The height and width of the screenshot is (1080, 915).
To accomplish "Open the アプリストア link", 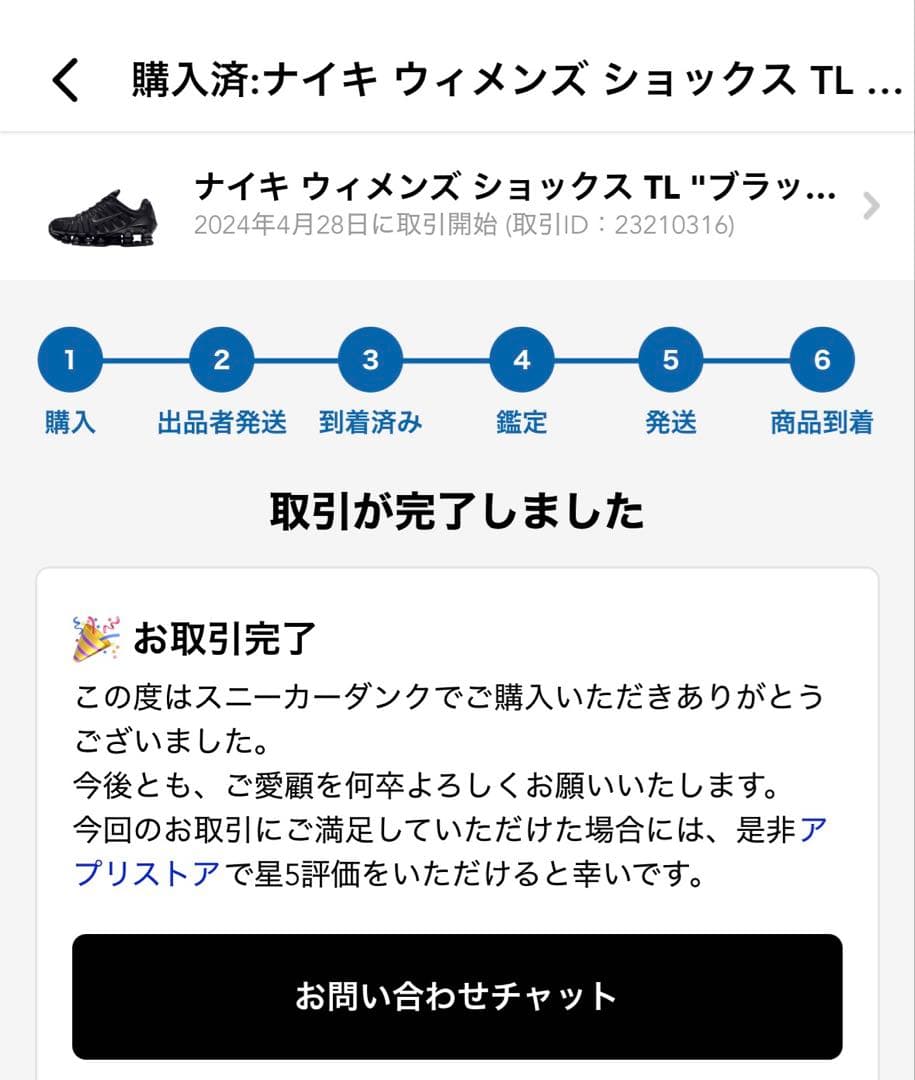I will 145,872.
